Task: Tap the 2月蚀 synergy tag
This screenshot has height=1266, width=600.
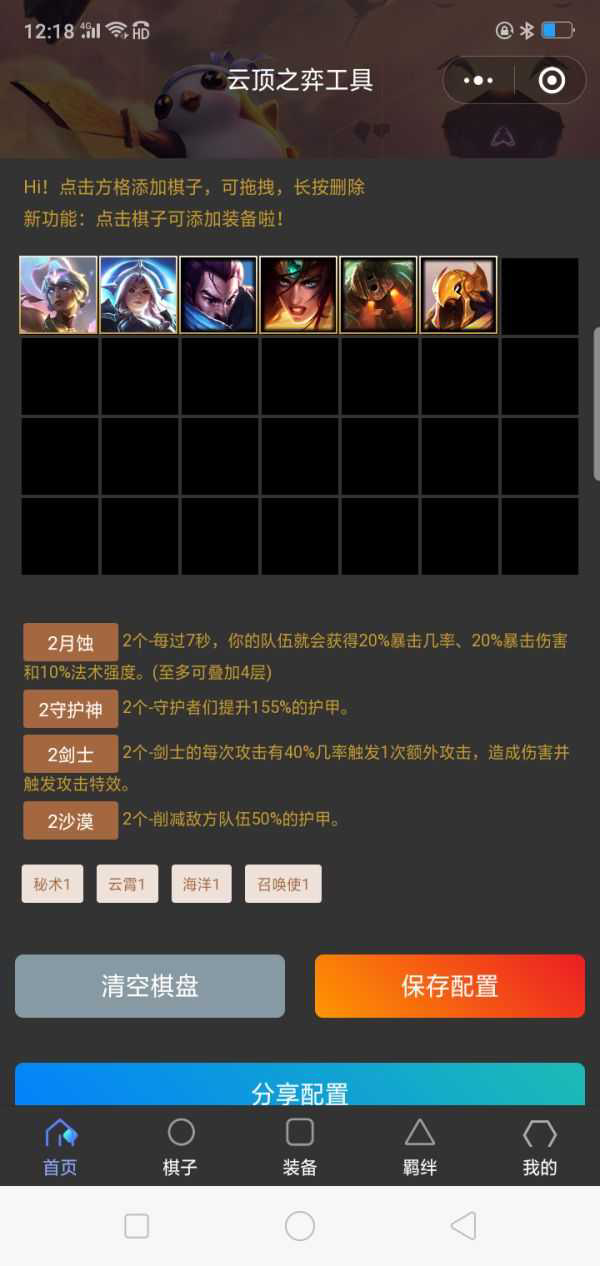Action: [70, 642]
